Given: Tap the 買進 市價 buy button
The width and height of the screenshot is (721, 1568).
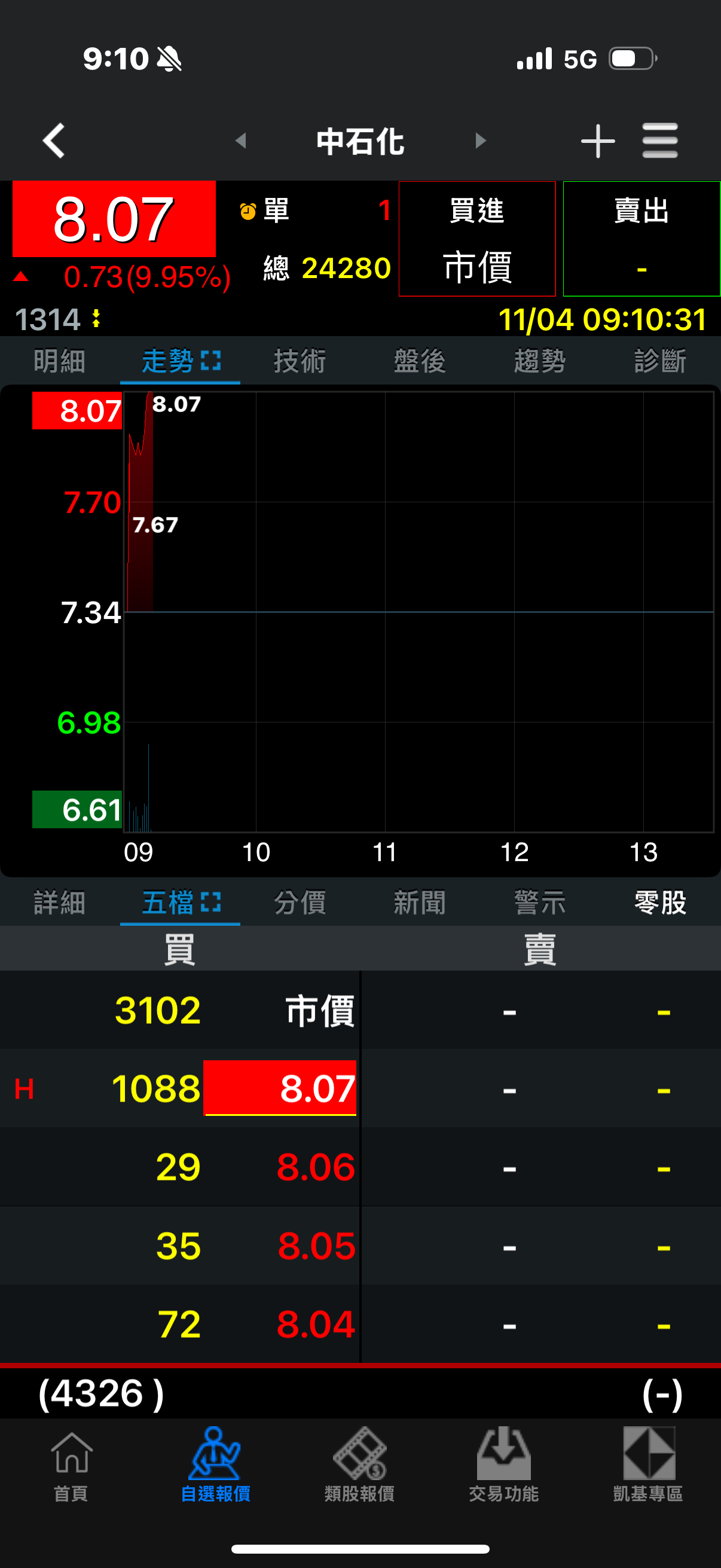Looking at the screenshot, I should 477,239.
